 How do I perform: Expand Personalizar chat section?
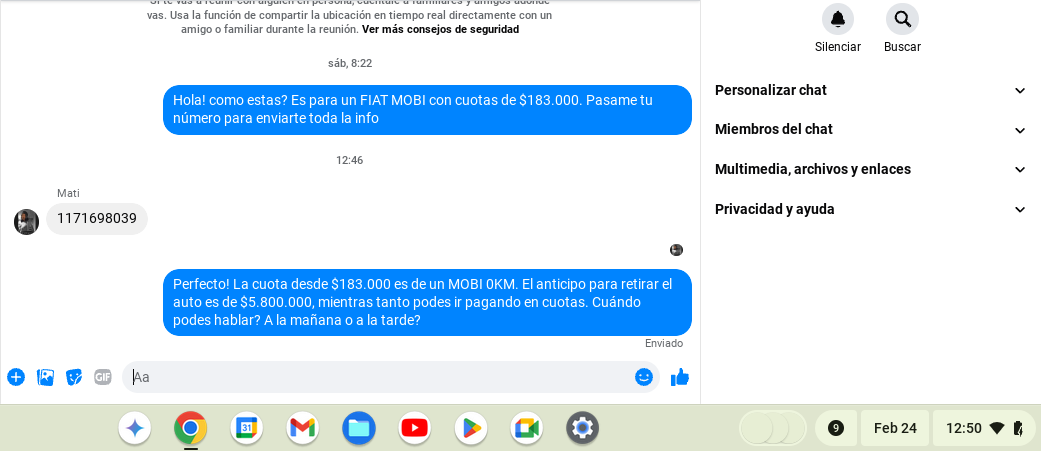[870, 90]
